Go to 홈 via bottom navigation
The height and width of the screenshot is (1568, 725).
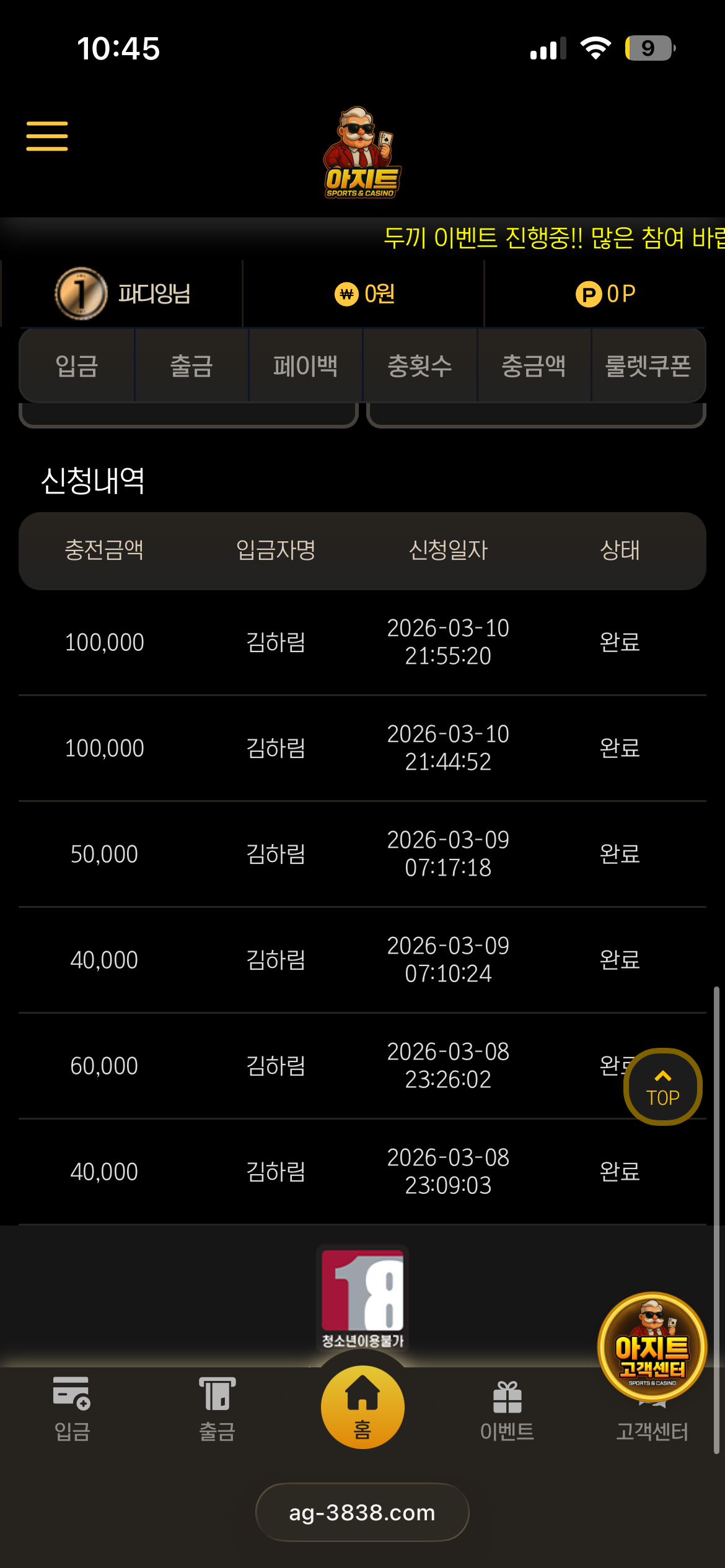(x=362, y=1407)
